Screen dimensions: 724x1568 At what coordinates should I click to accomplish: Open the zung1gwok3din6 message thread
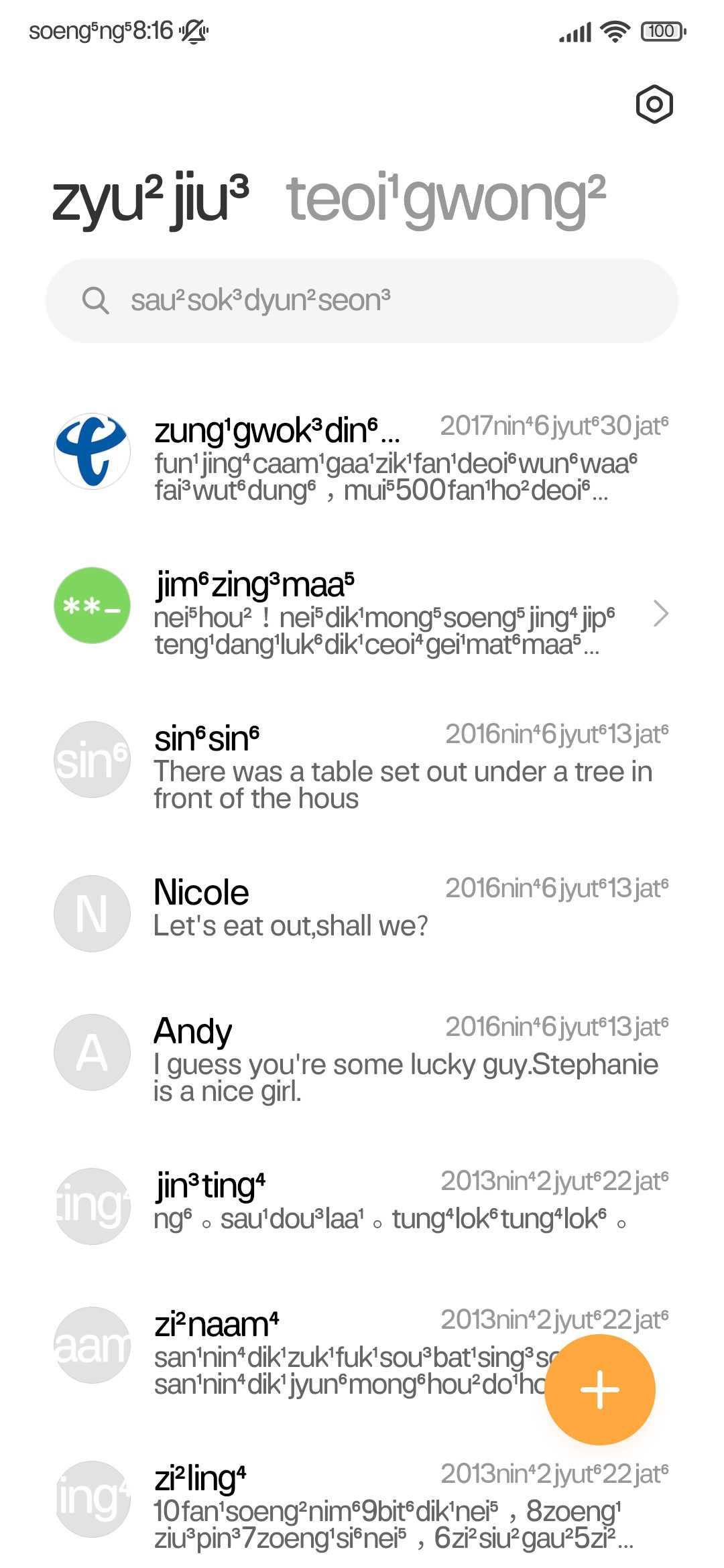coord(362,458)
